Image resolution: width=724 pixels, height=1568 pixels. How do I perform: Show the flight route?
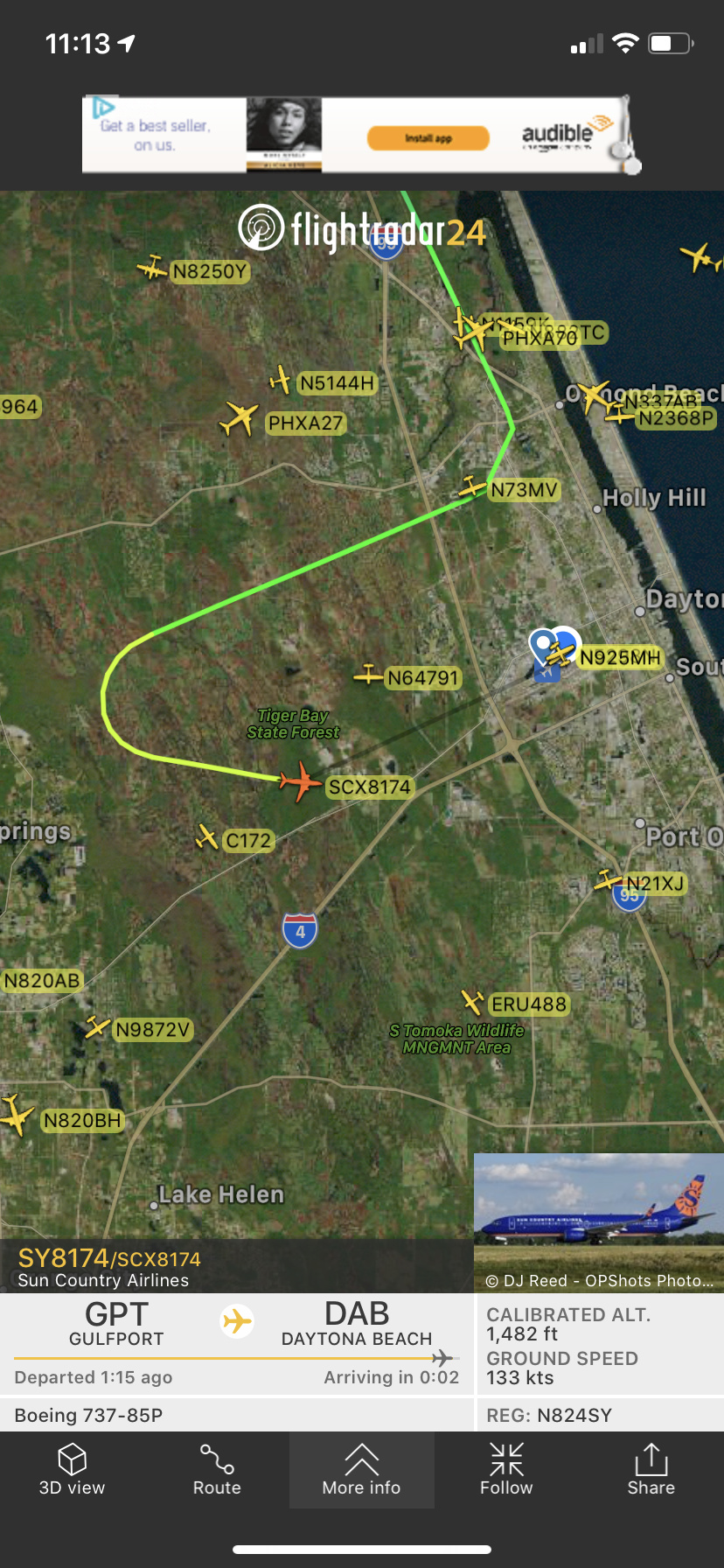pyautogui.click(x=217, y=1470)
